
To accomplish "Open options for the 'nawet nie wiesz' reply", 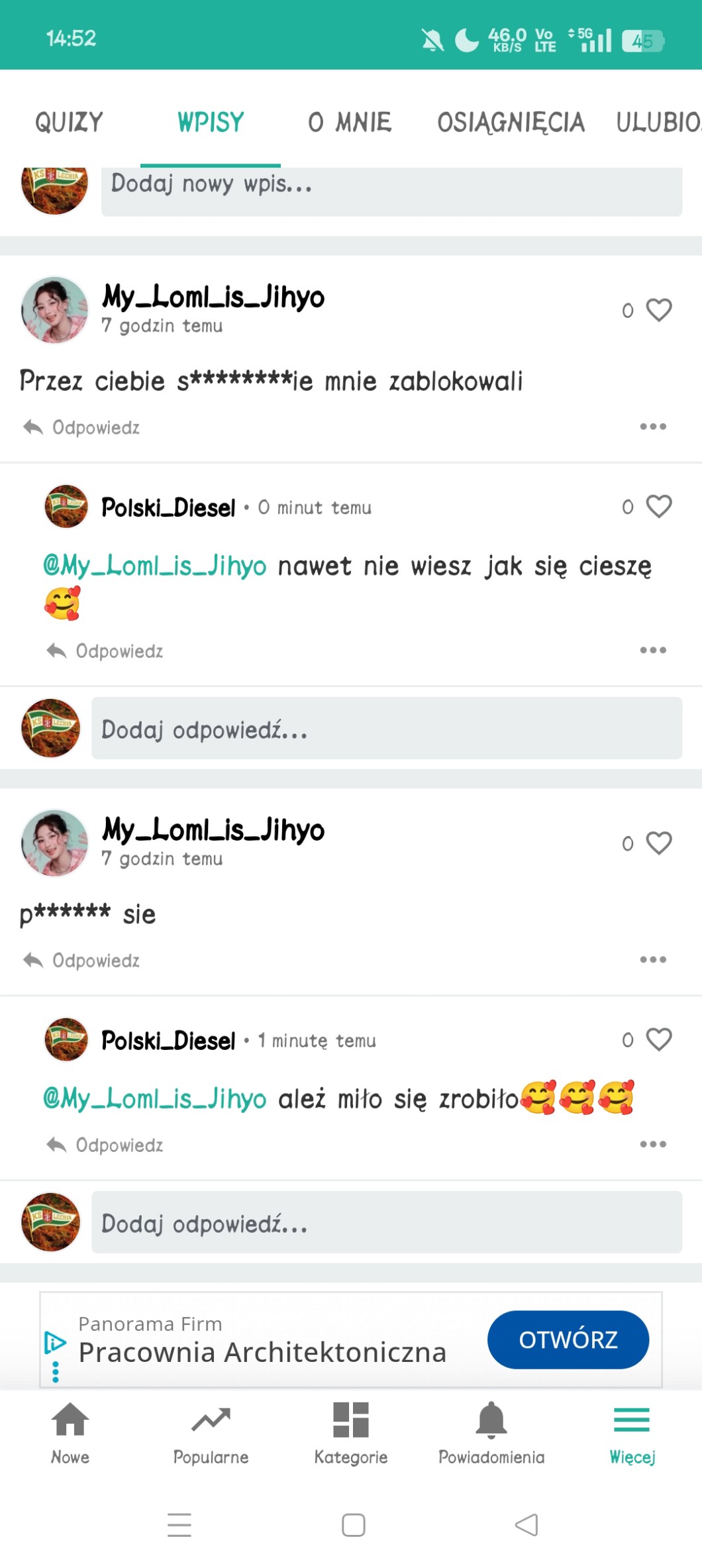I will coord(652,651).
